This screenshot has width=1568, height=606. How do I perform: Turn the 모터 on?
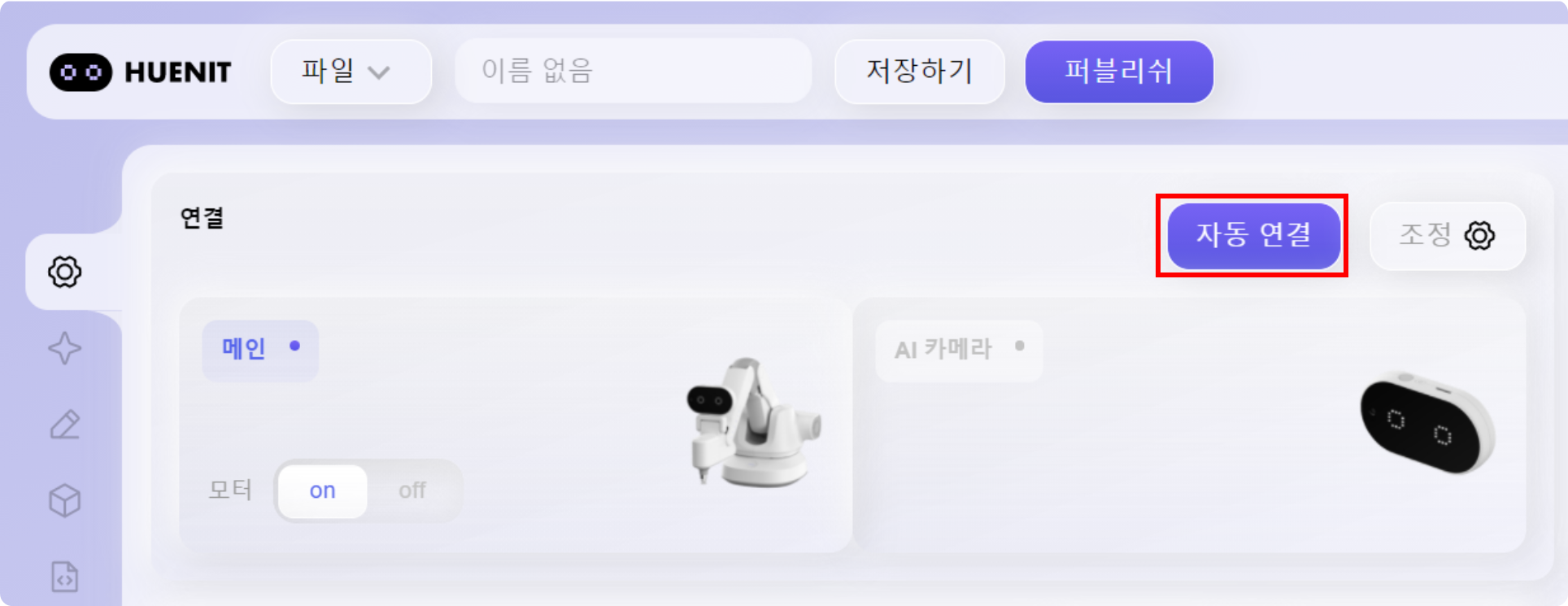pos(322,490)
